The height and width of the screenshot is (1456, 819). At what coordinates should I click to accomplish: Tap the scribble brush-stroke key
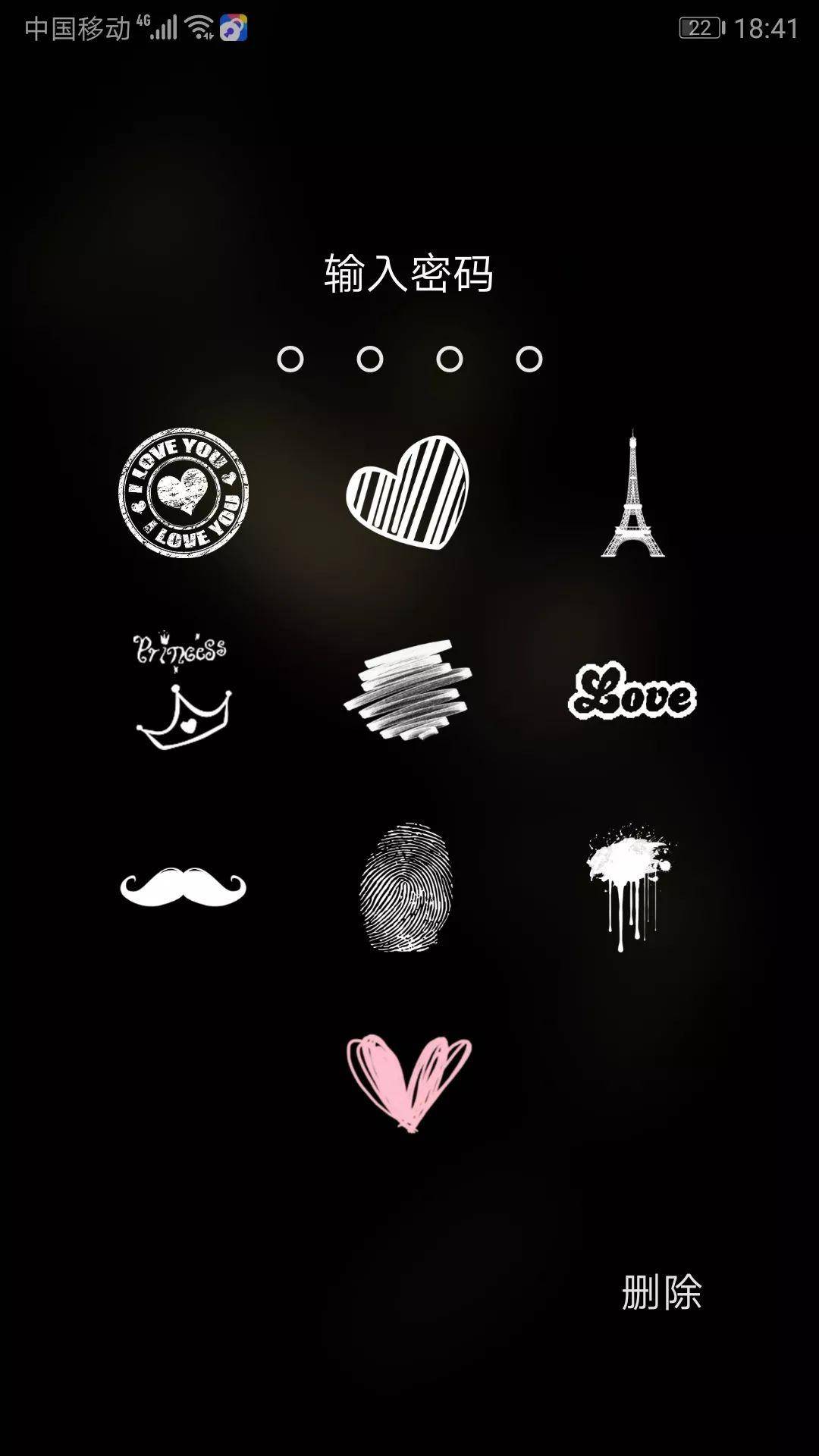pyautogui.click(x=408, y=690)
